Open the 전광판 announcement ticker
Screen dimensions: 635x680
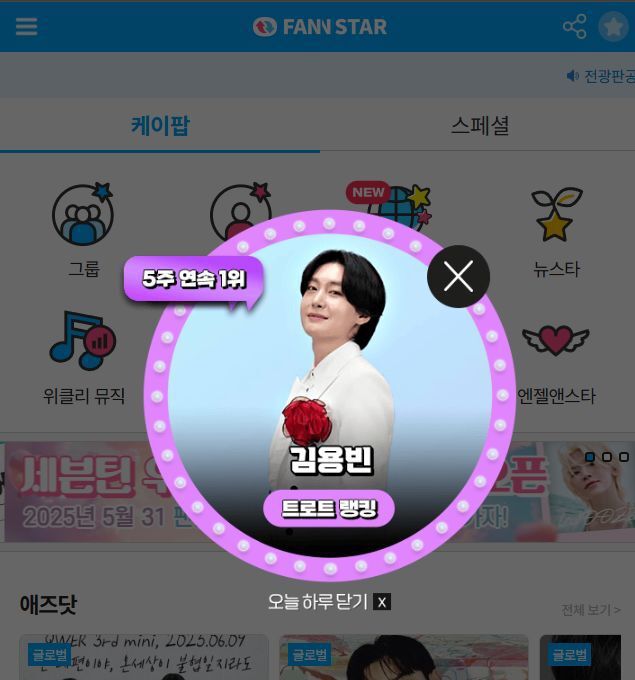(603, 76)
